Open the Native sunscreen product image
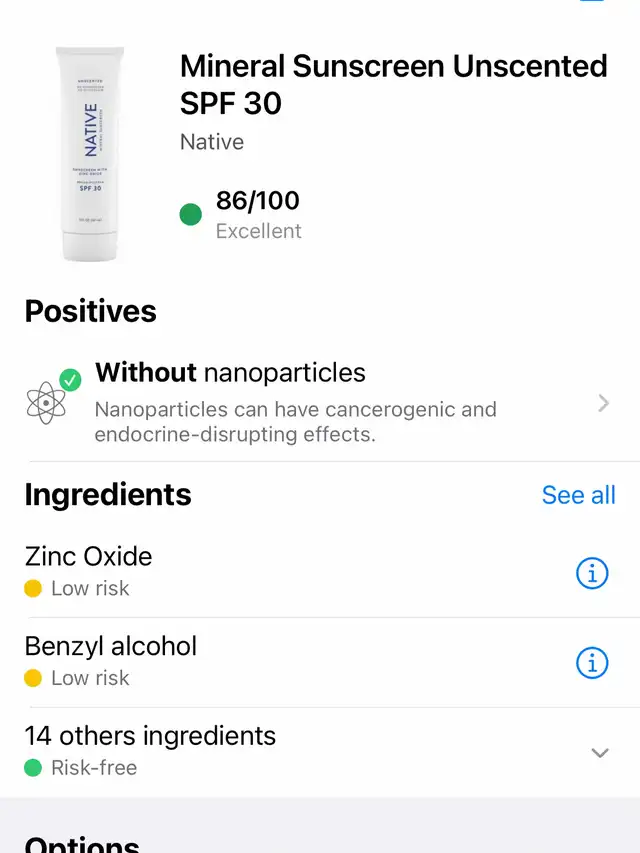 (x=91, y=154)
